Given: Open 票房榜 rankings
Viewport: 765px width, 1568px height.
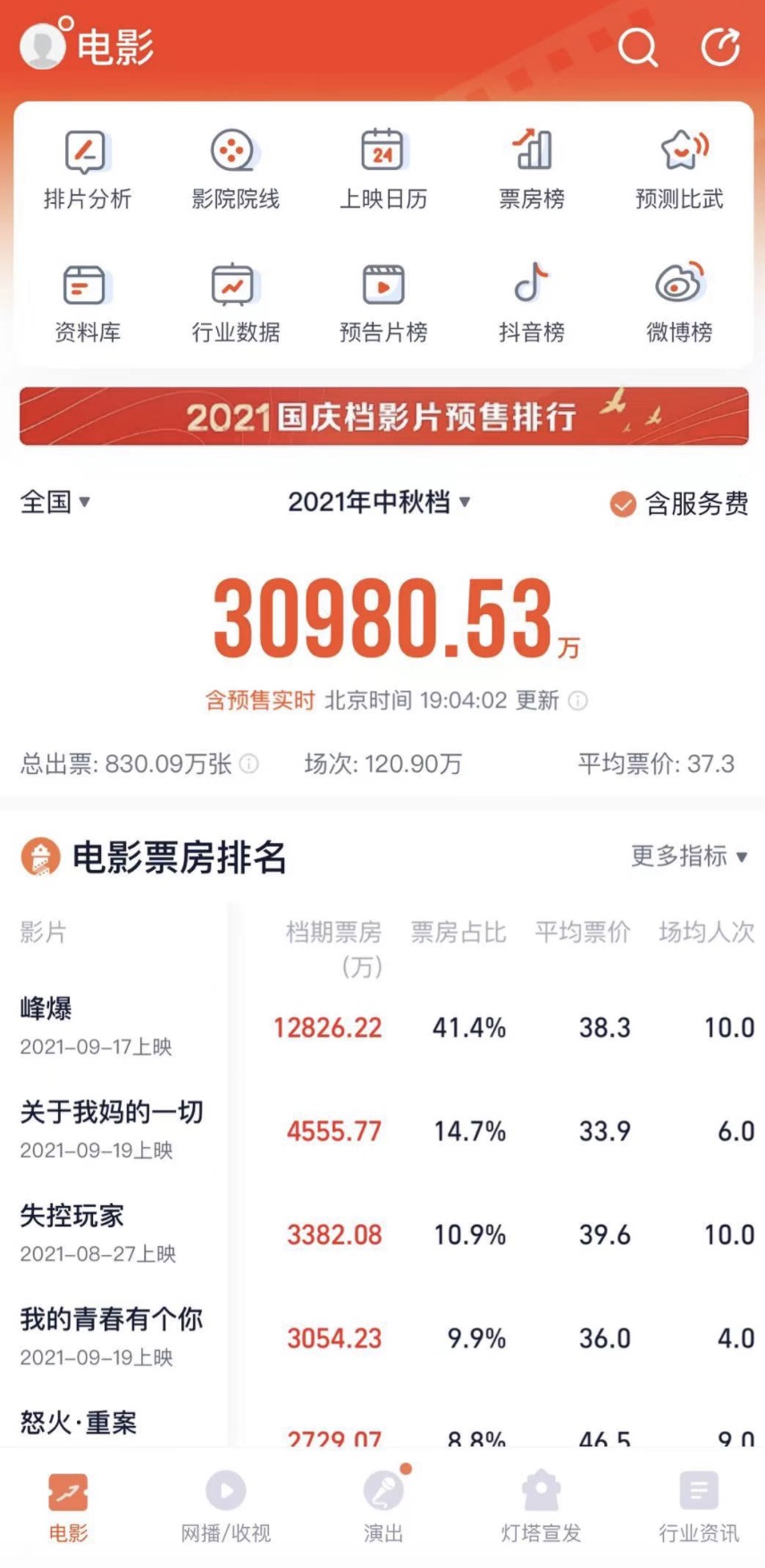Looking at the screenshot, I should [x=532, y=170].
